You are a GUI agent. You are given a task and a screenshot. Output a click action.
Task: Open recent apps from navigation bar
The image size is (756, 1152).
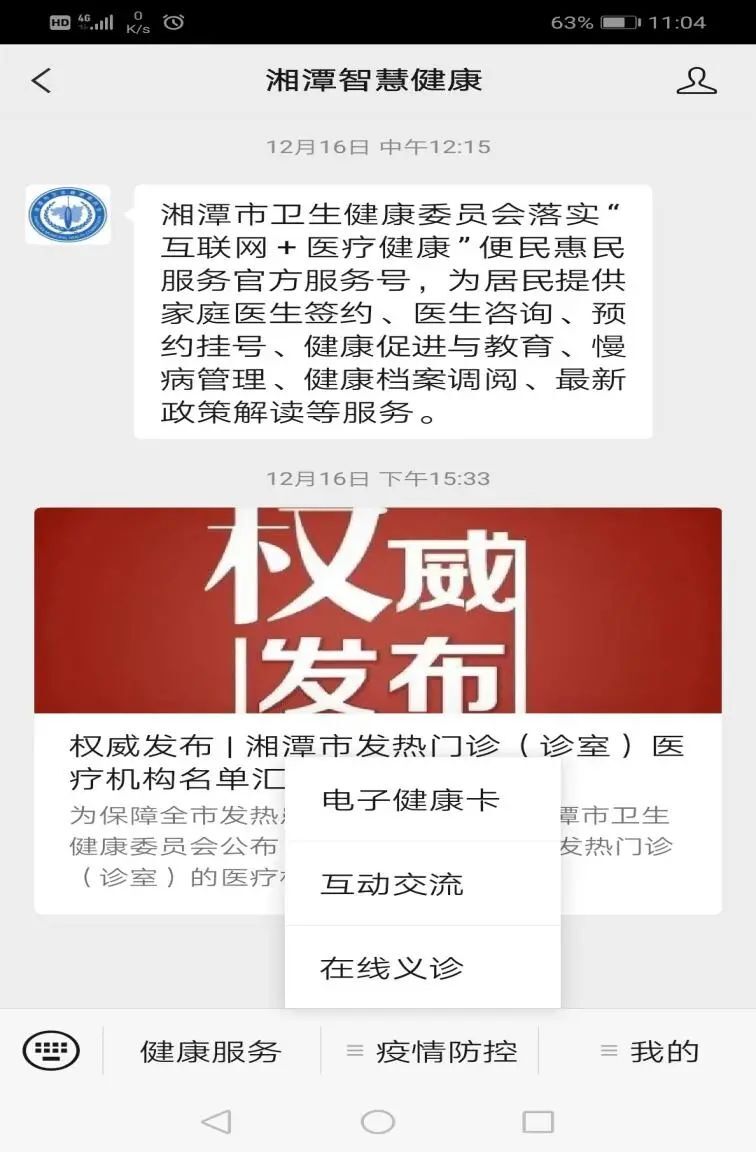[538, 1122]
